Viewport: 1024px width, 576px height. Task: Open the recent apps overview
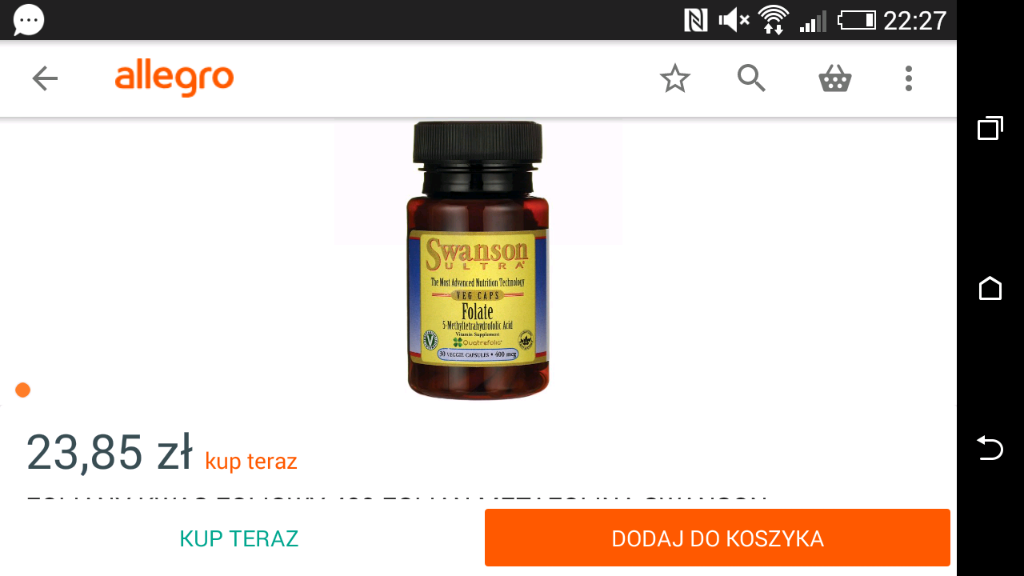[x=990, y=128]
